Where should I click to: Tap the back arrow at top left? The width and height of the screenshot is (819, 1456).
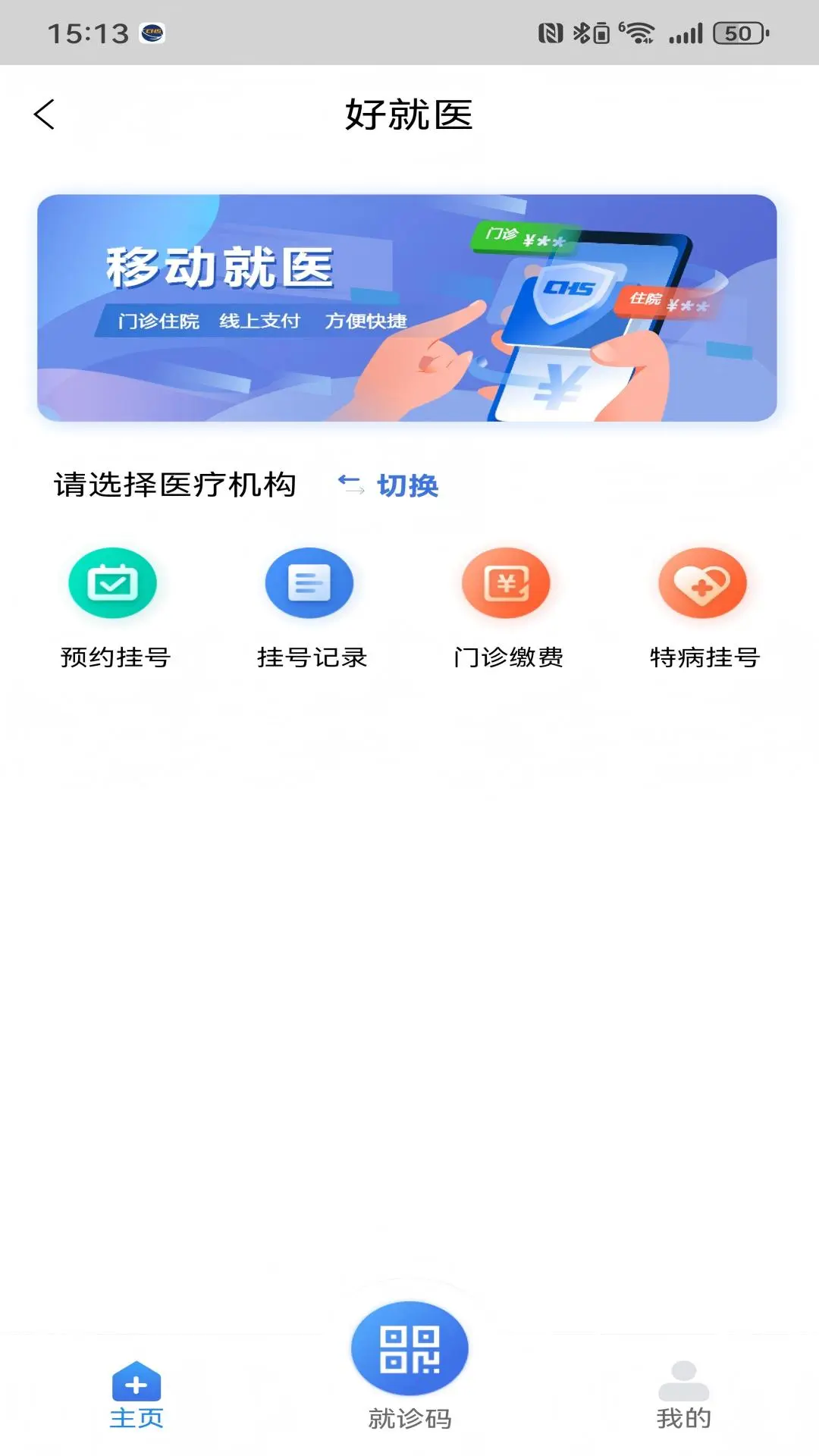(43, 114)
